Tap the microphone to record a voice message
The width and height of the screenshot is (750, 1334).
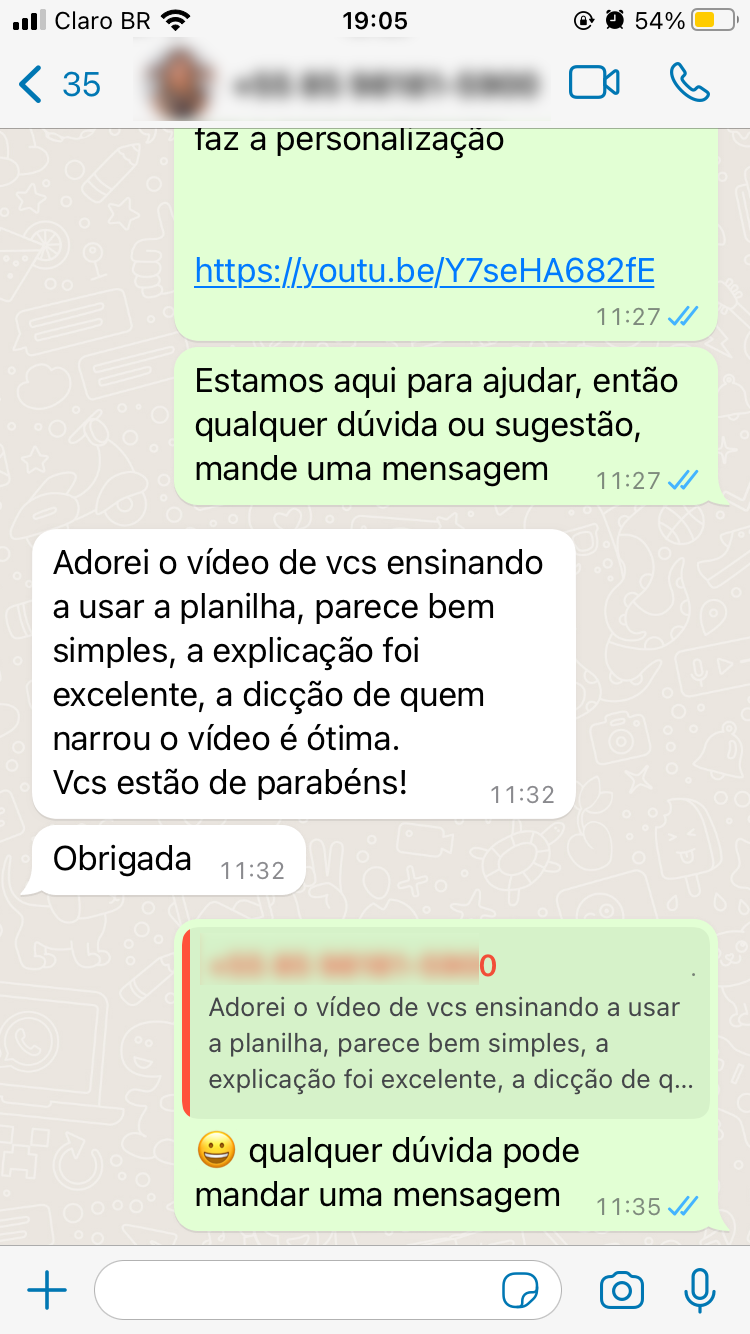click(x=700, y=1291)
